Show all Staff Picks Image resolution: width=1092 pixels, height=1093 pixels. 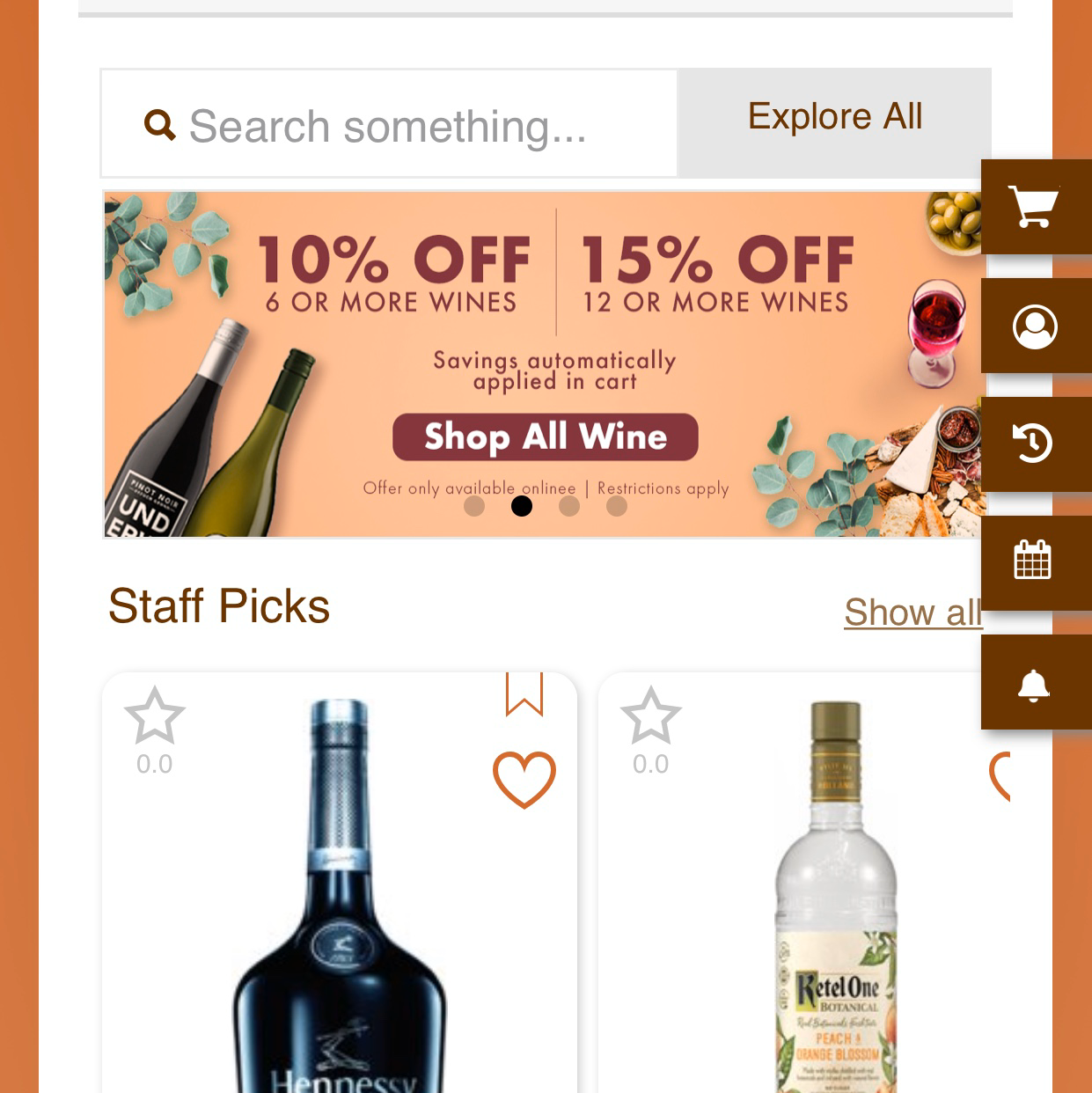[912, 613]
